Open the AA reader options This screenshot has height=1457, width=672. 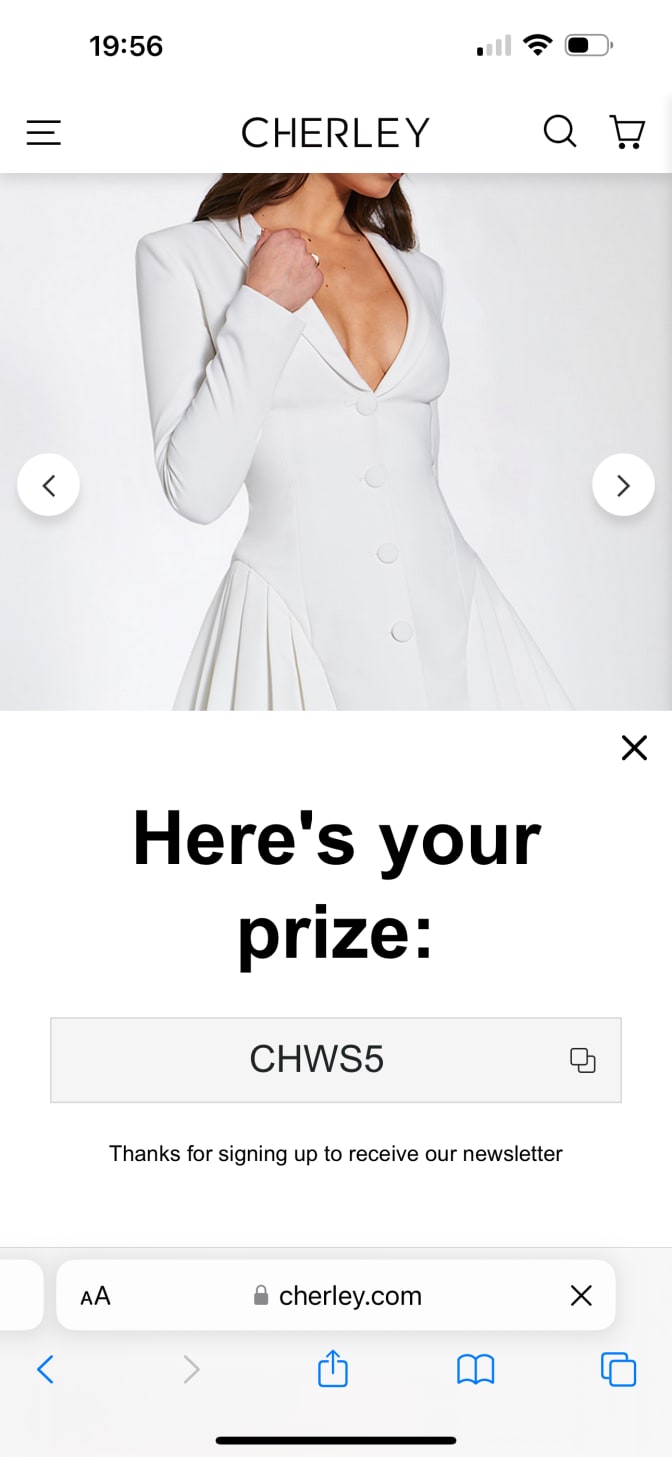click(95, 1296)
